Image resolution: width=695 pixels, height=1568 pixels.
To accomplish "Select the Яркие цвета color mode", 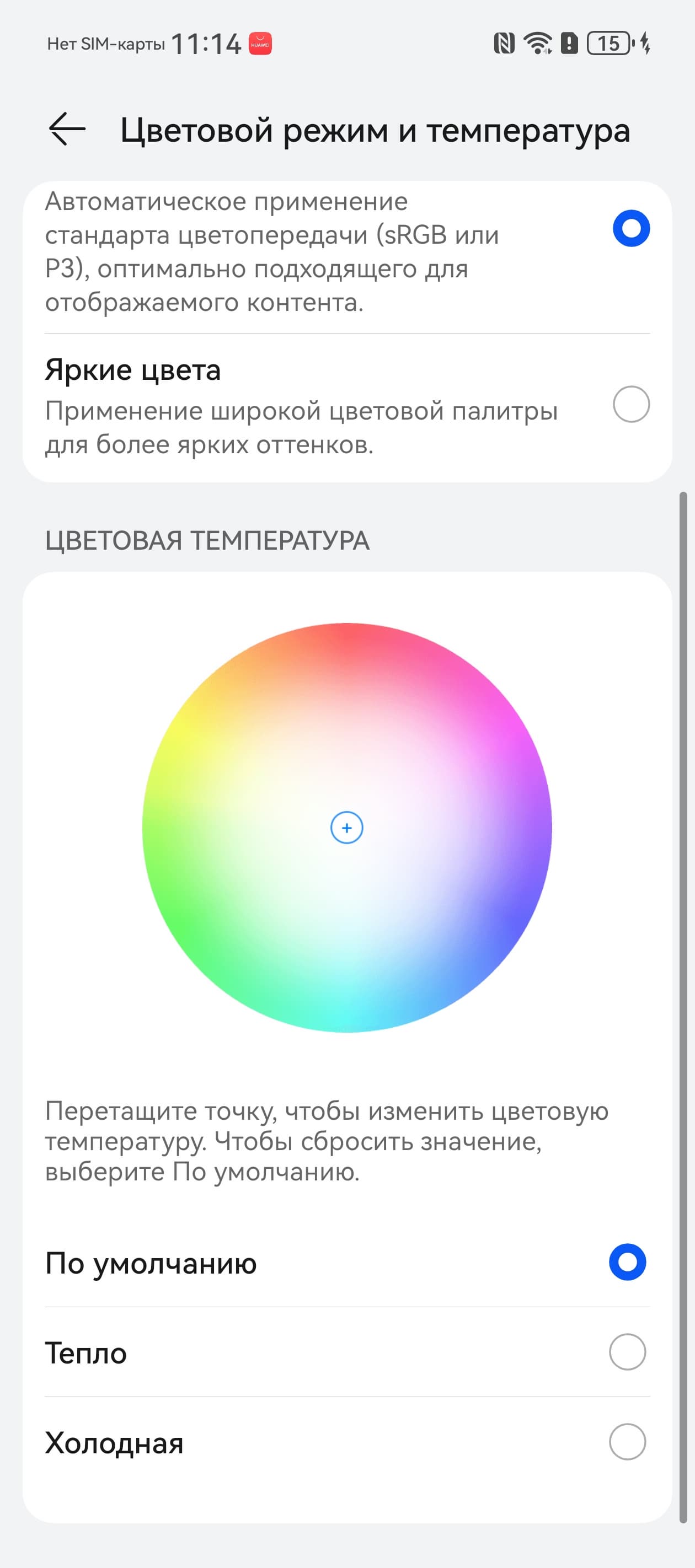I will click(630, 404).
